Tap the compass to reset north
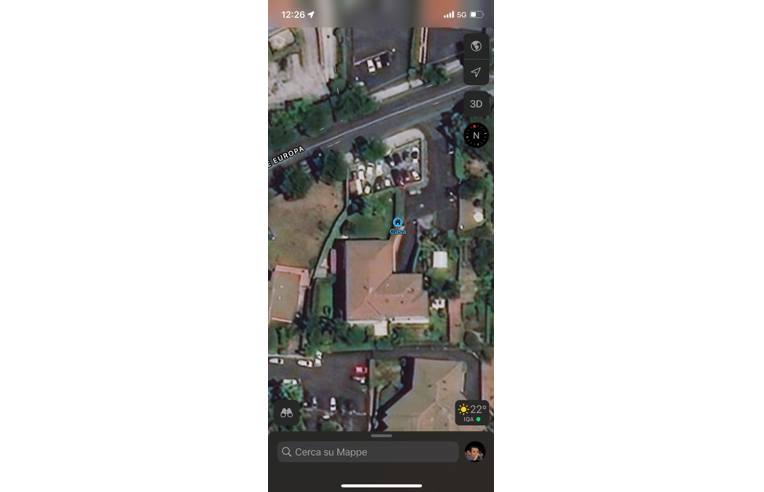The width and height of the screenshot is (764, 492). [x=476, y=135]
